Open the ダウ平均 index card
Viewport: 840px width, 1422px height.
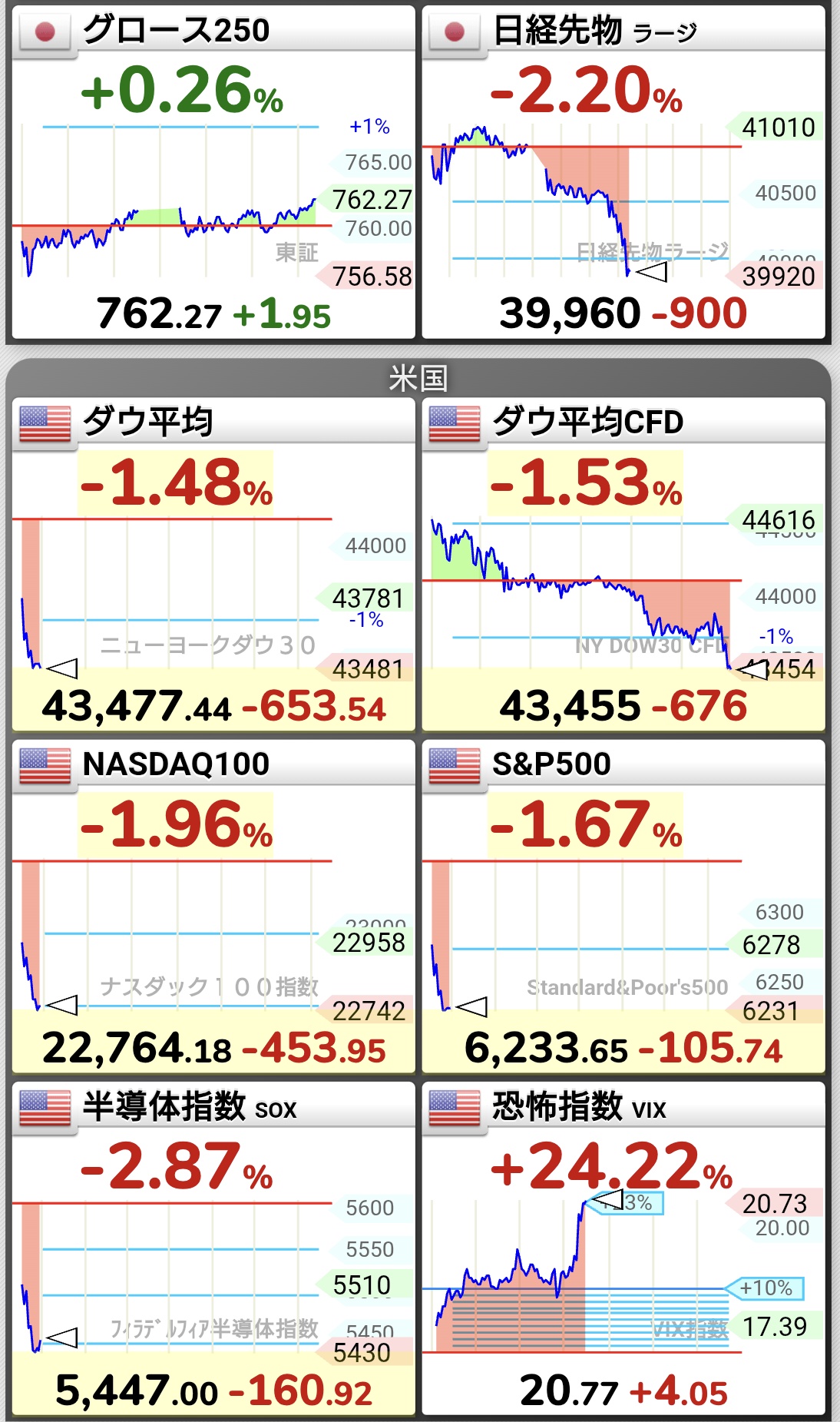pos(213,564)
